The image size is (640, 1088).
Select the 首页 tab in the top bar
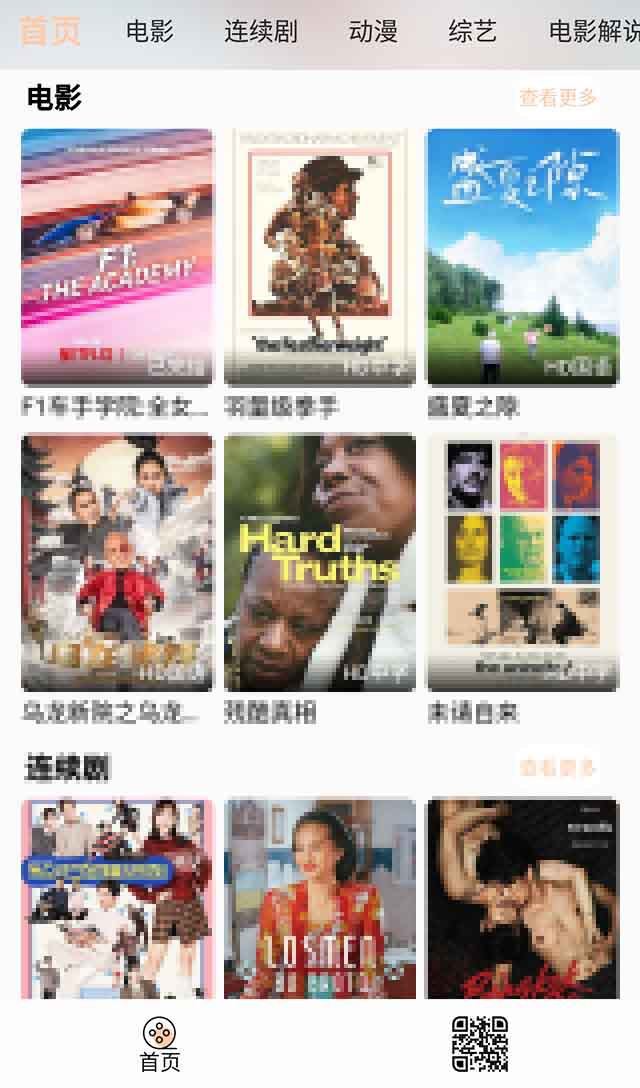pyautogui.click(x=49, y=32)
